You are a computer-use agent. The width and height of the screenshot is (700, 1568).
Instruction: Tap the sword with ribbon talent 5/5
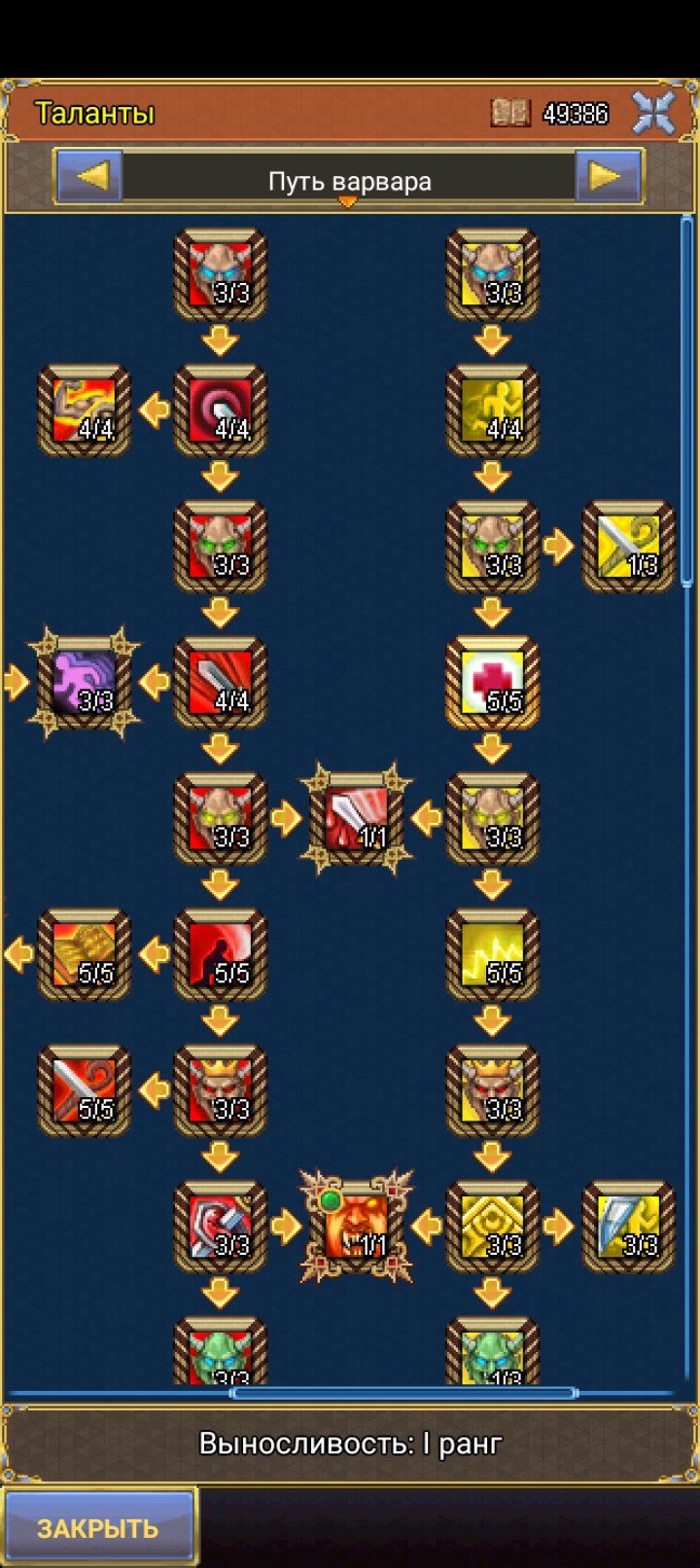[85, 1091]
